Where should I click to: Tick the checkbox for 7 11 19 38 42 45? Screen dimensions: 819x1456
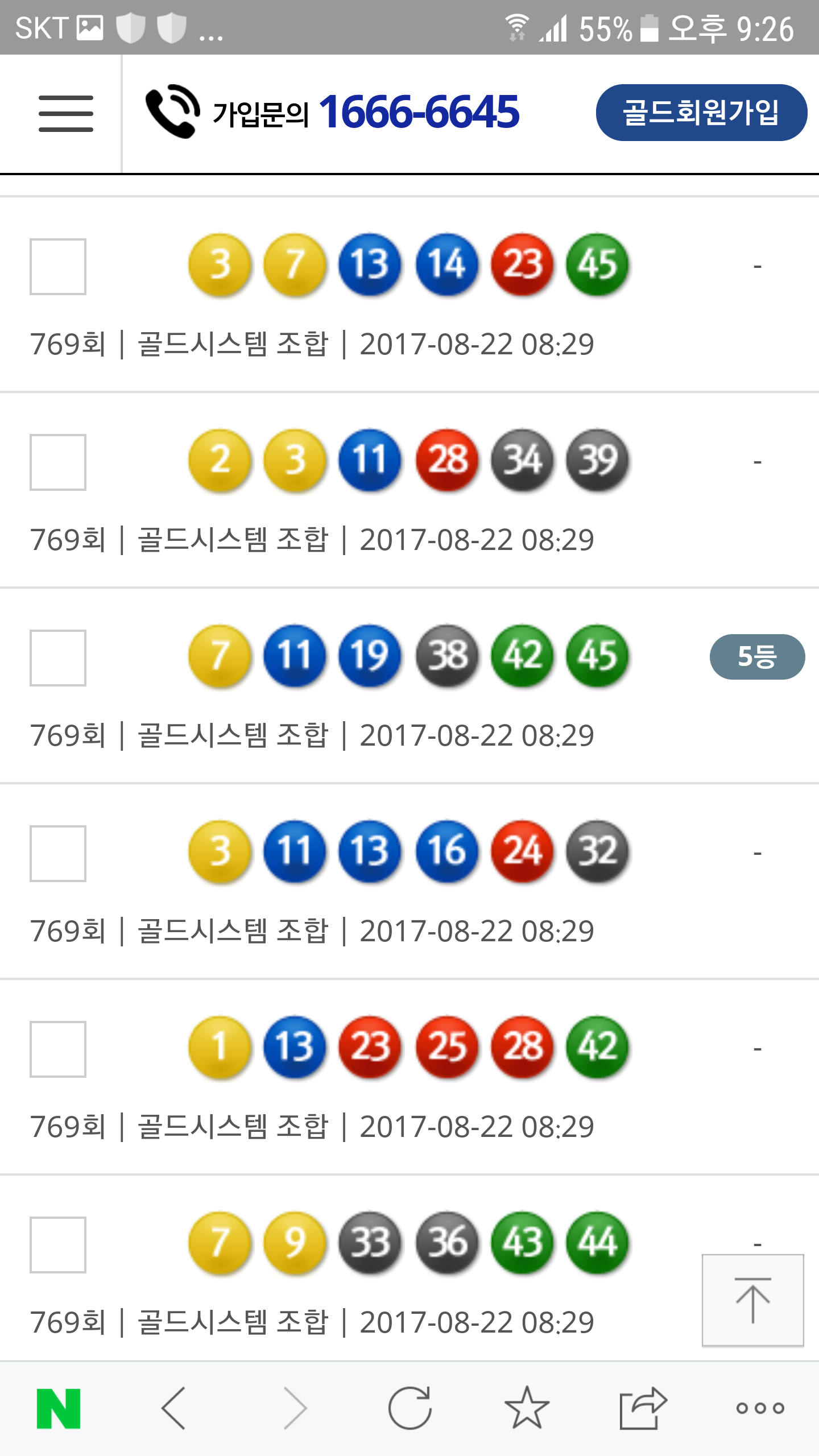tap(58, 658)
